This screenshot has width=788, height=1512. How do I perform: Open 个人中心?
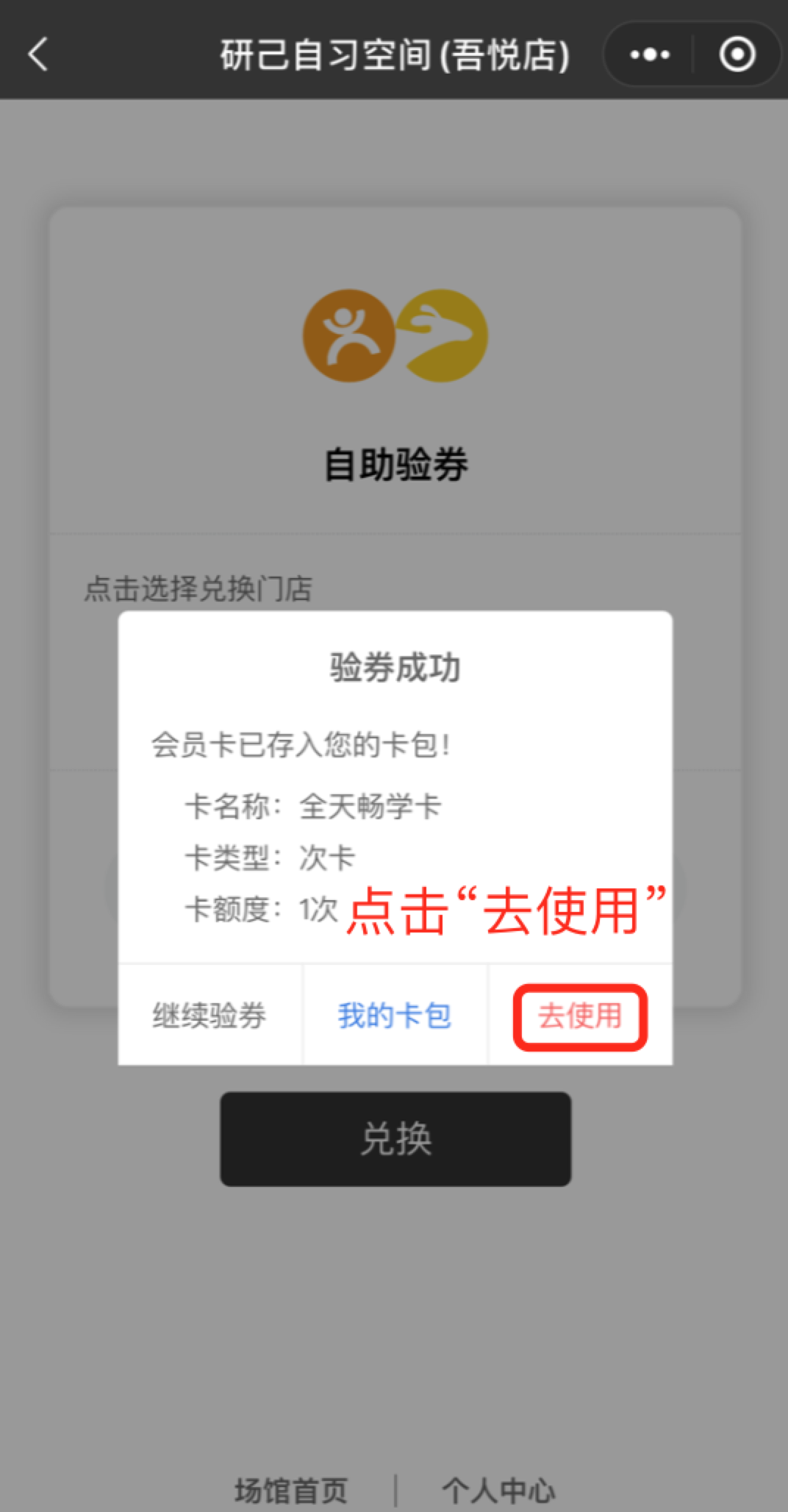[498, 1490]
